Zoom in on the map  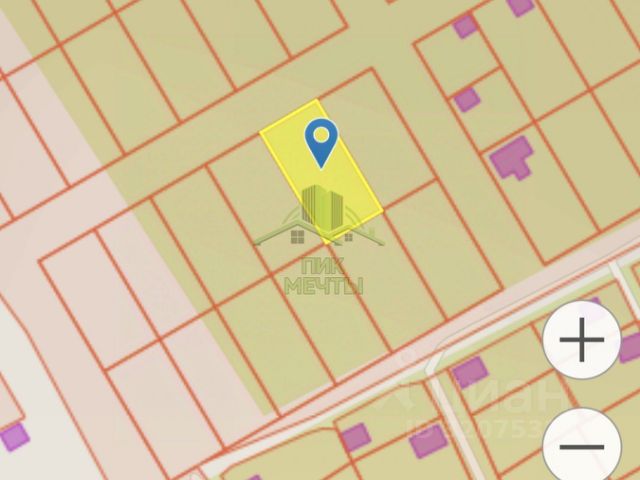pyautogui.click(x=582, y=342)
